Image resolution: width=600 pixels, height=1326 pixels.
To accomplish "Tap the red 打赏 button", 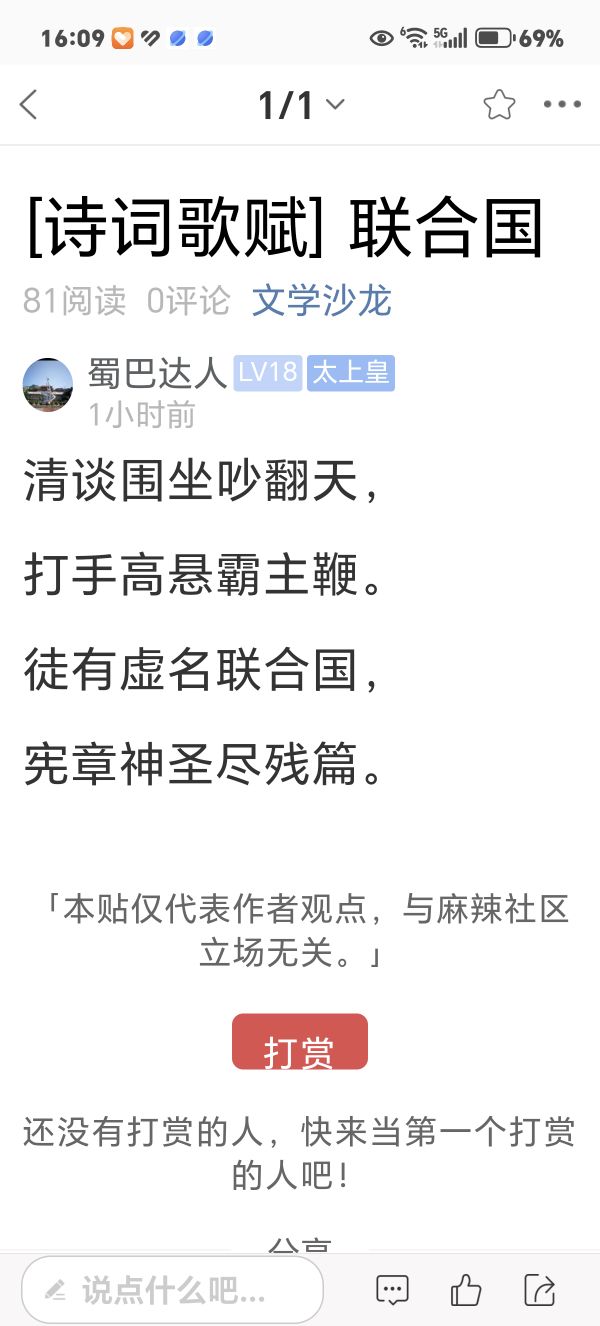I will [x=300, y=1042].
